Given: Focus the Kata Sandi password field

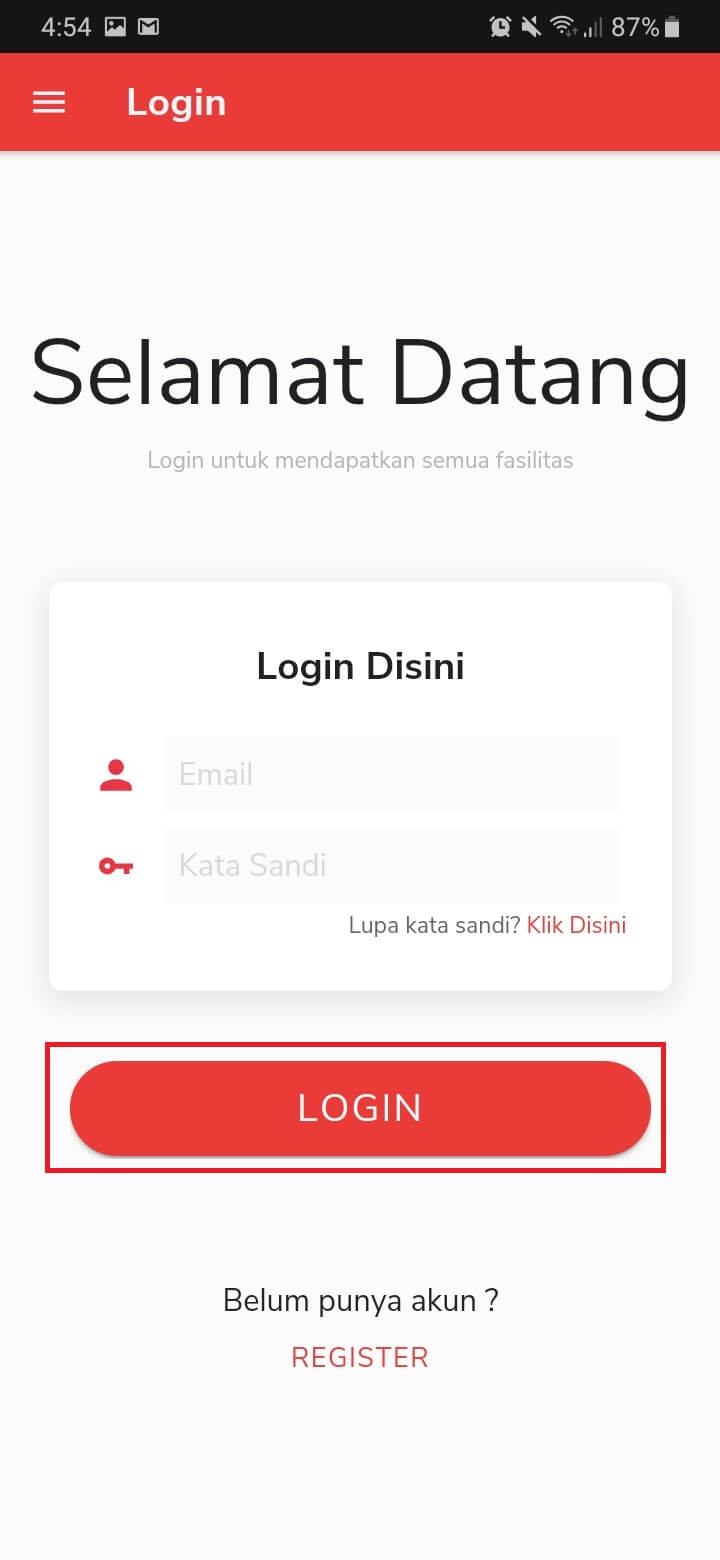Looking at the screenshot, I should (x=391, y=865).
